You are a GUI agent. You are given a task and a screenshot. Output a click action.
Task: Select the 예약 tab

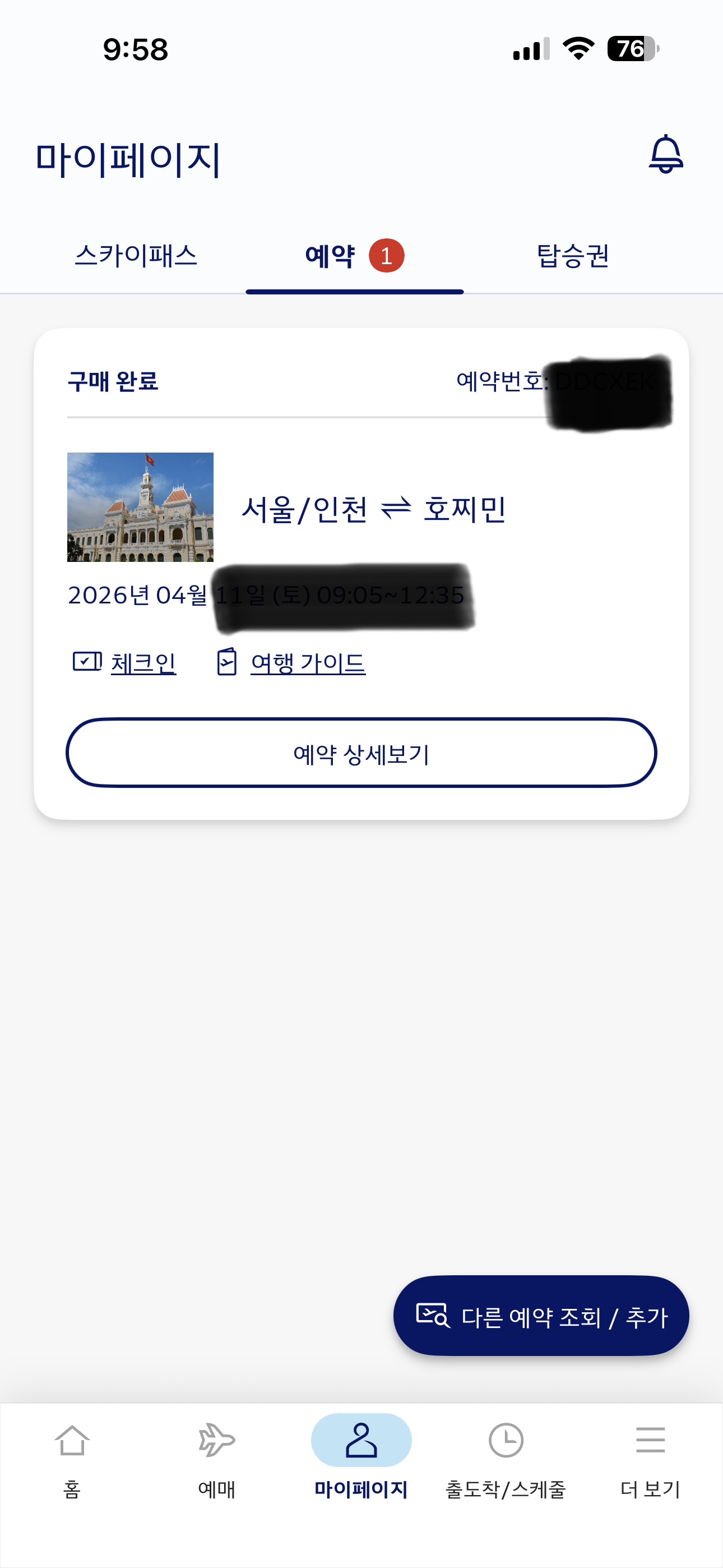(x=354, y=256)
